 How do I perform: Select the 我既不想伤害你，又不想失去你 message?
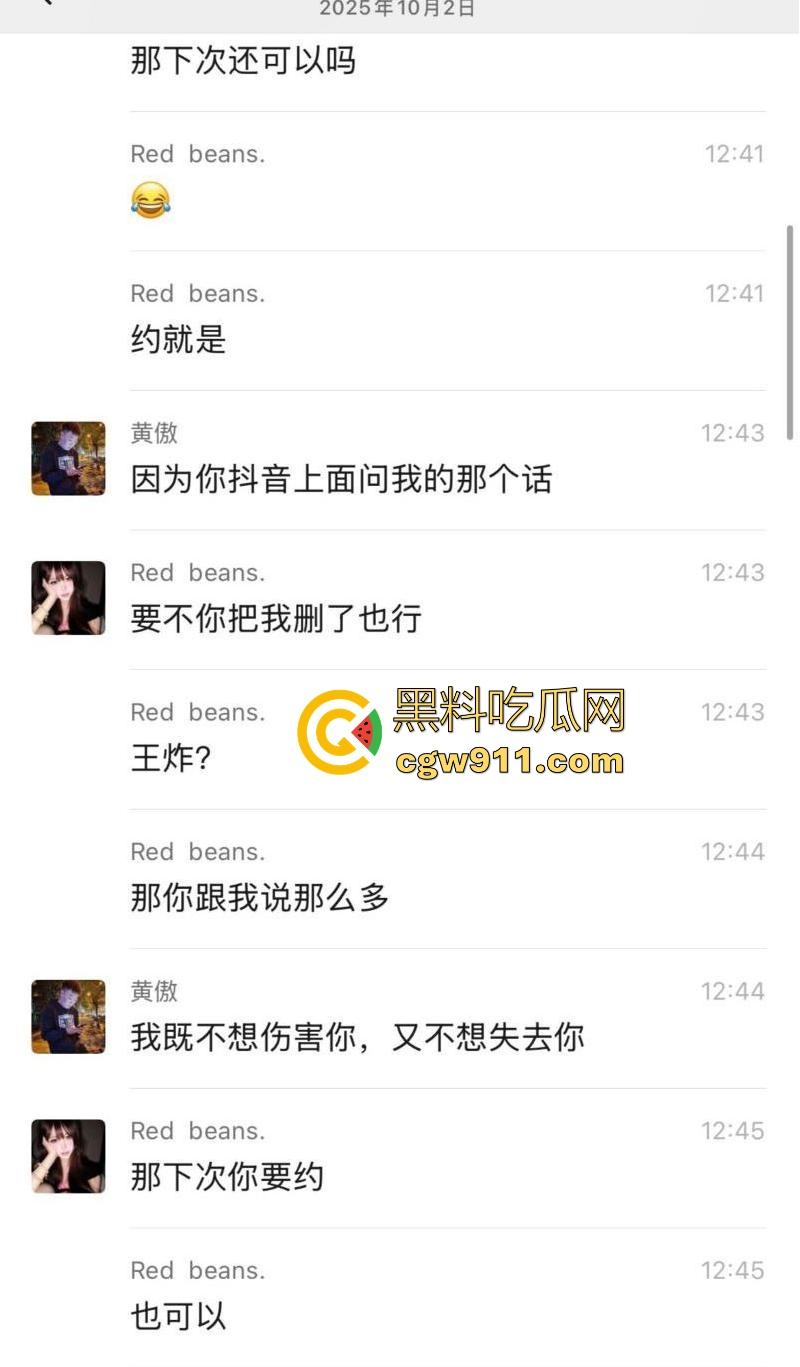[355, 1037]
